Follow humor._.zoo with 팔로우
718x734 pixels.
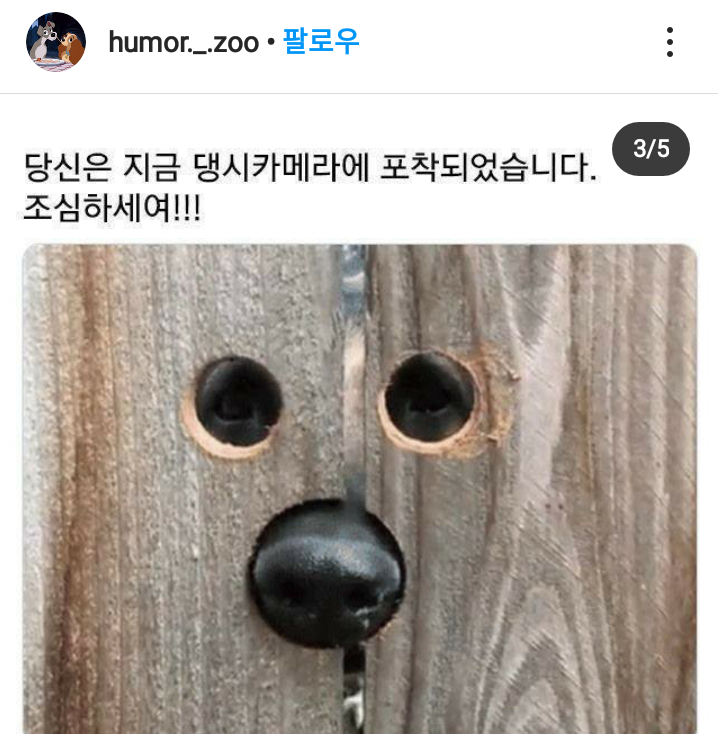pos(320,42)
